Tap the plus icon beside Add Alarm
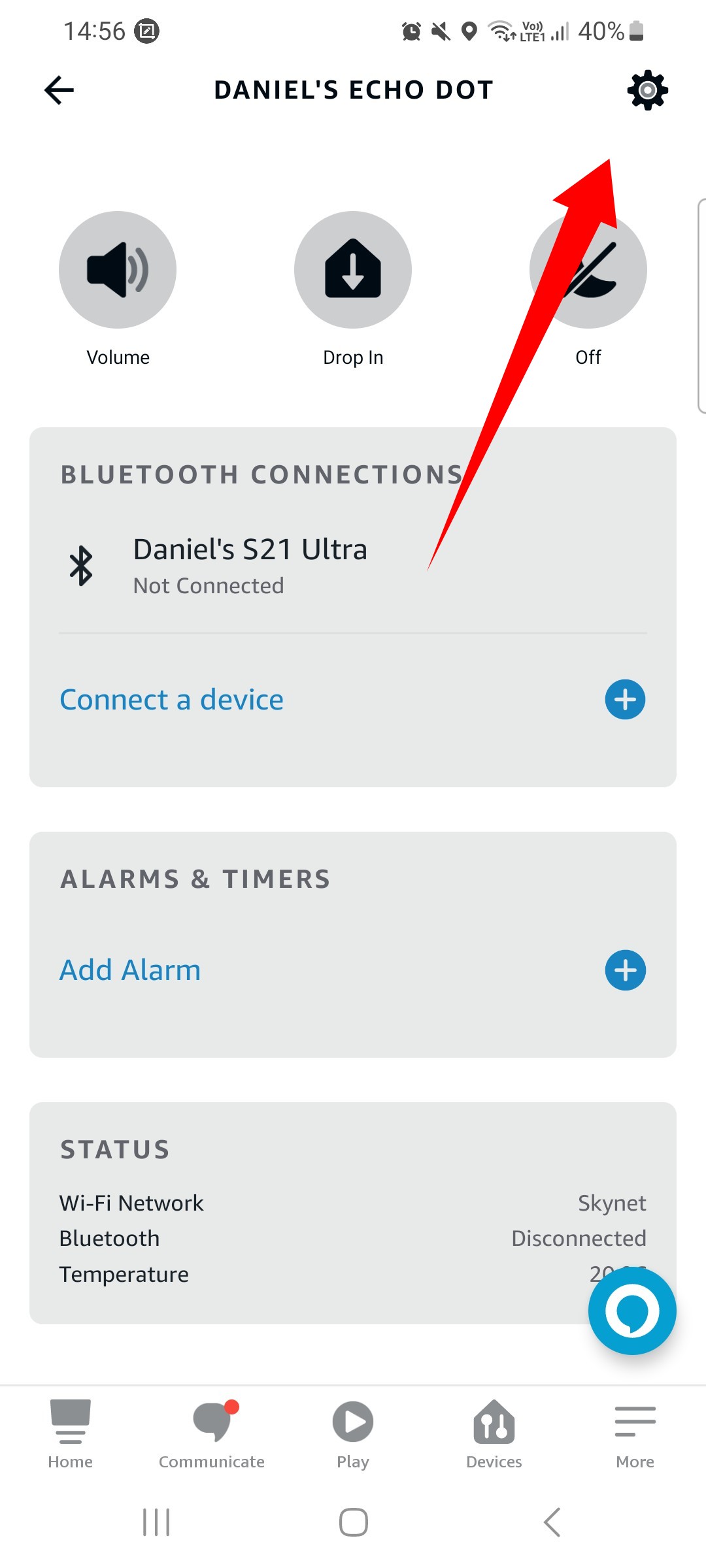This screenshot has width=706, height=1568. pyautogui.click(x=625, y=970)
